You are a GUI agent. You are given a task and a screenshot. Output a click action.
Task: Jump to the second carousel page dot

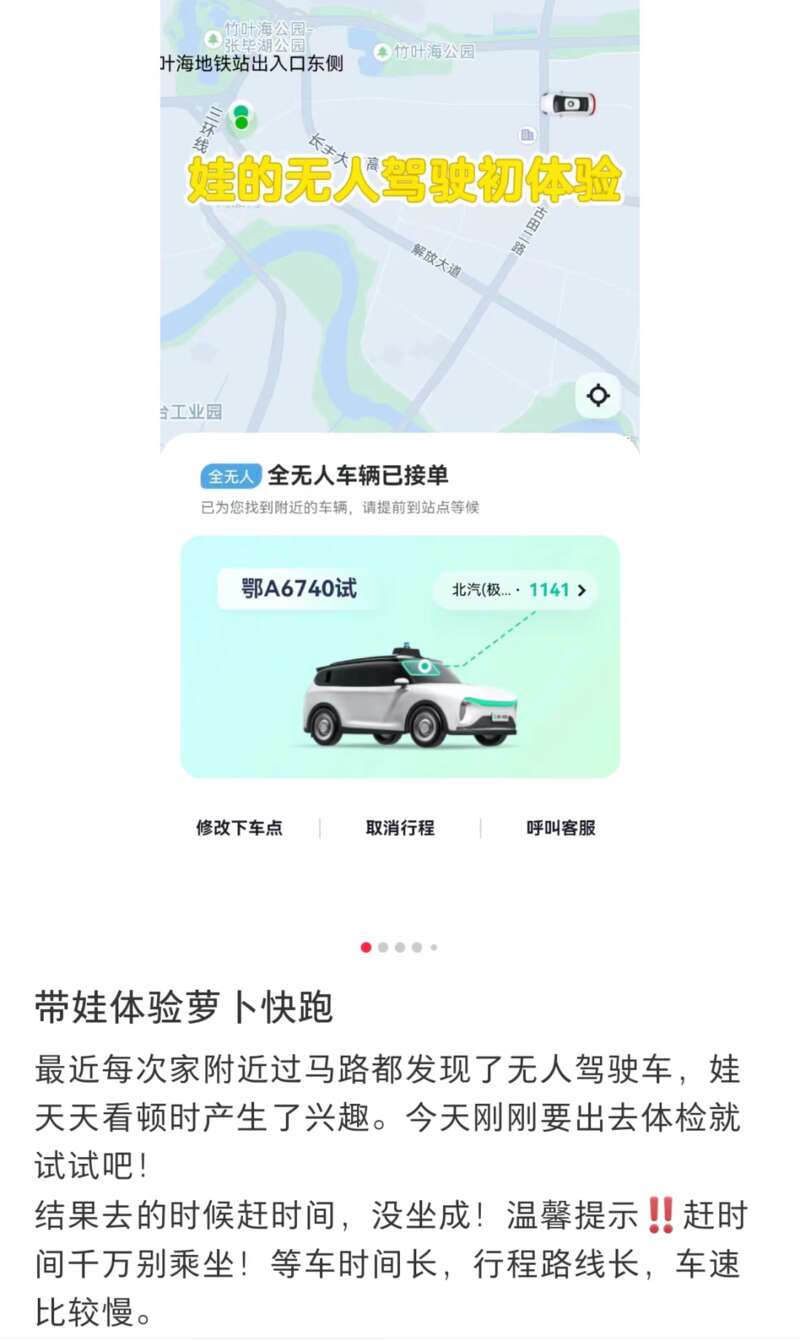pyautogui.click(x=383, y=947)
